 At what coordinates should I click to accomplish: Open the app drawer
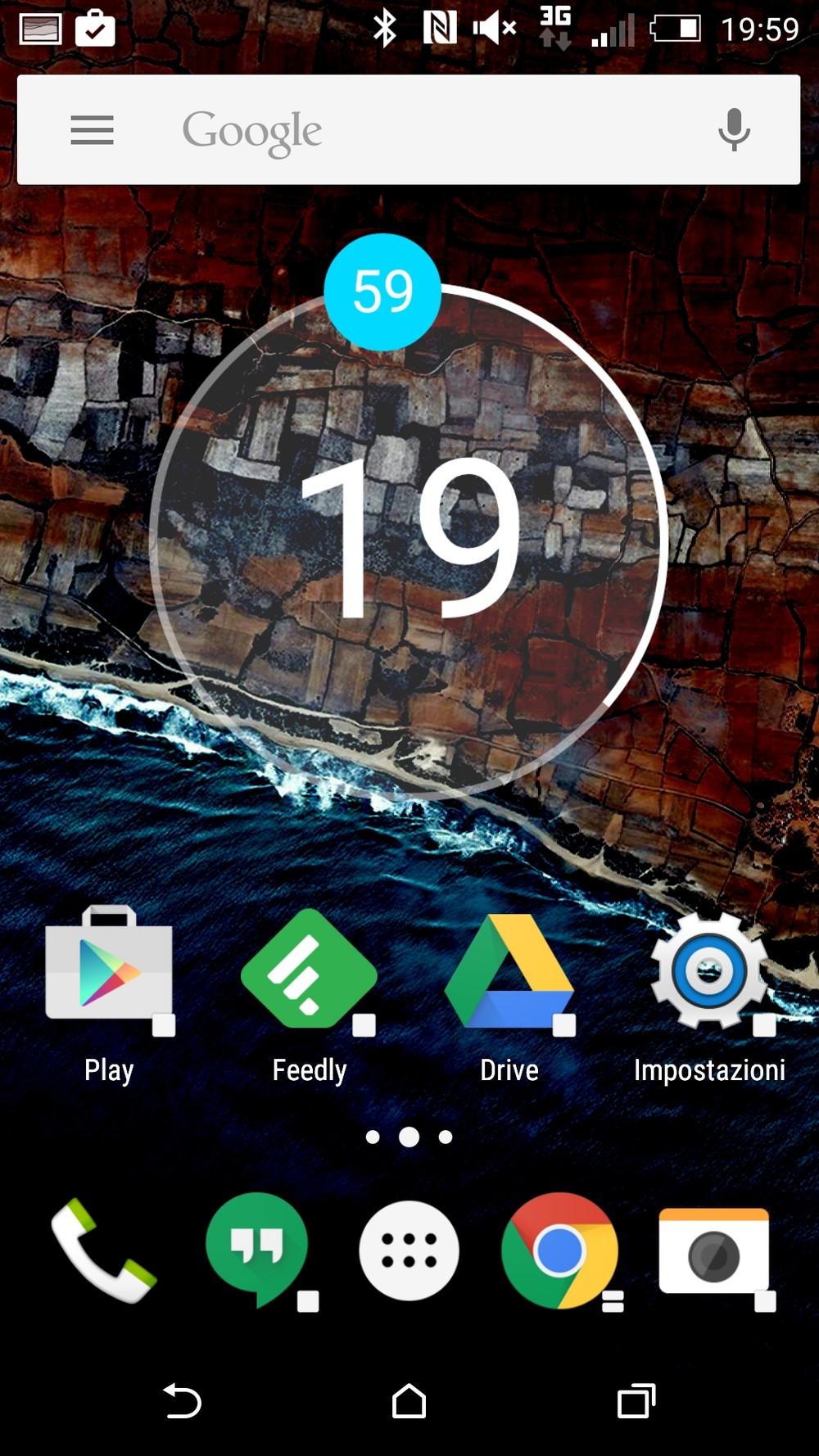coord(409,1250)
